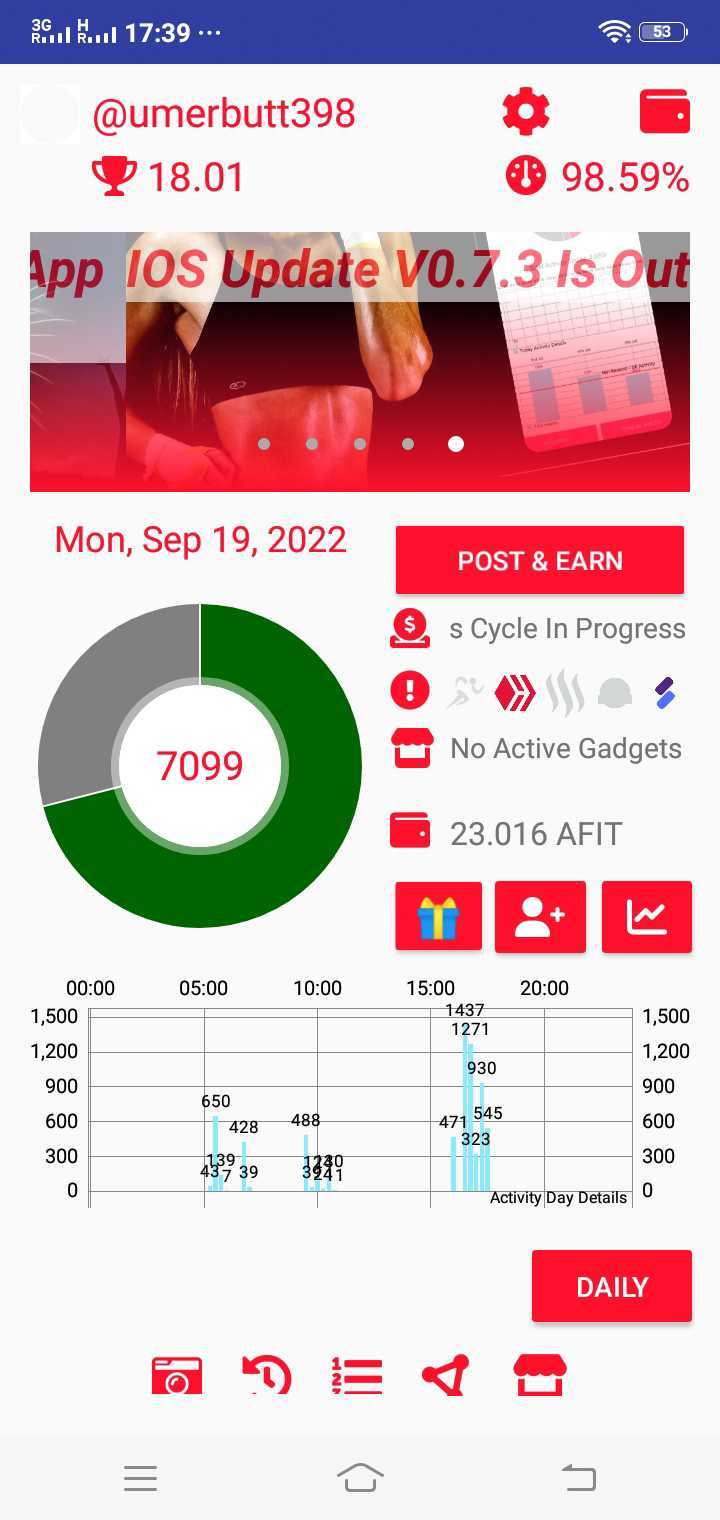
Task: Tap the IOS Update announcement banner
Action: point(360,360)
